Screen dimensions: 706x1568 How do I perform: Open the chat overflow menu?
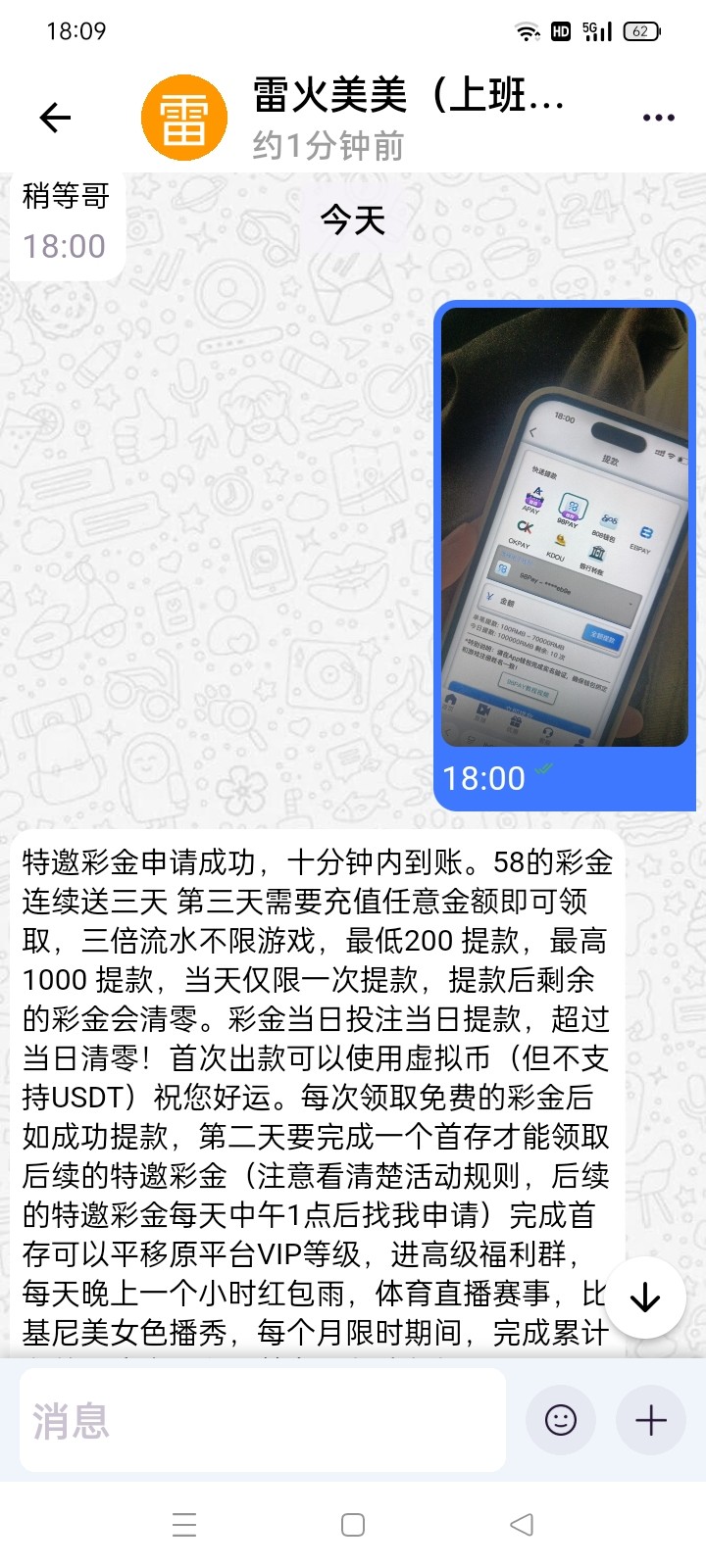[x=658, y=118]
